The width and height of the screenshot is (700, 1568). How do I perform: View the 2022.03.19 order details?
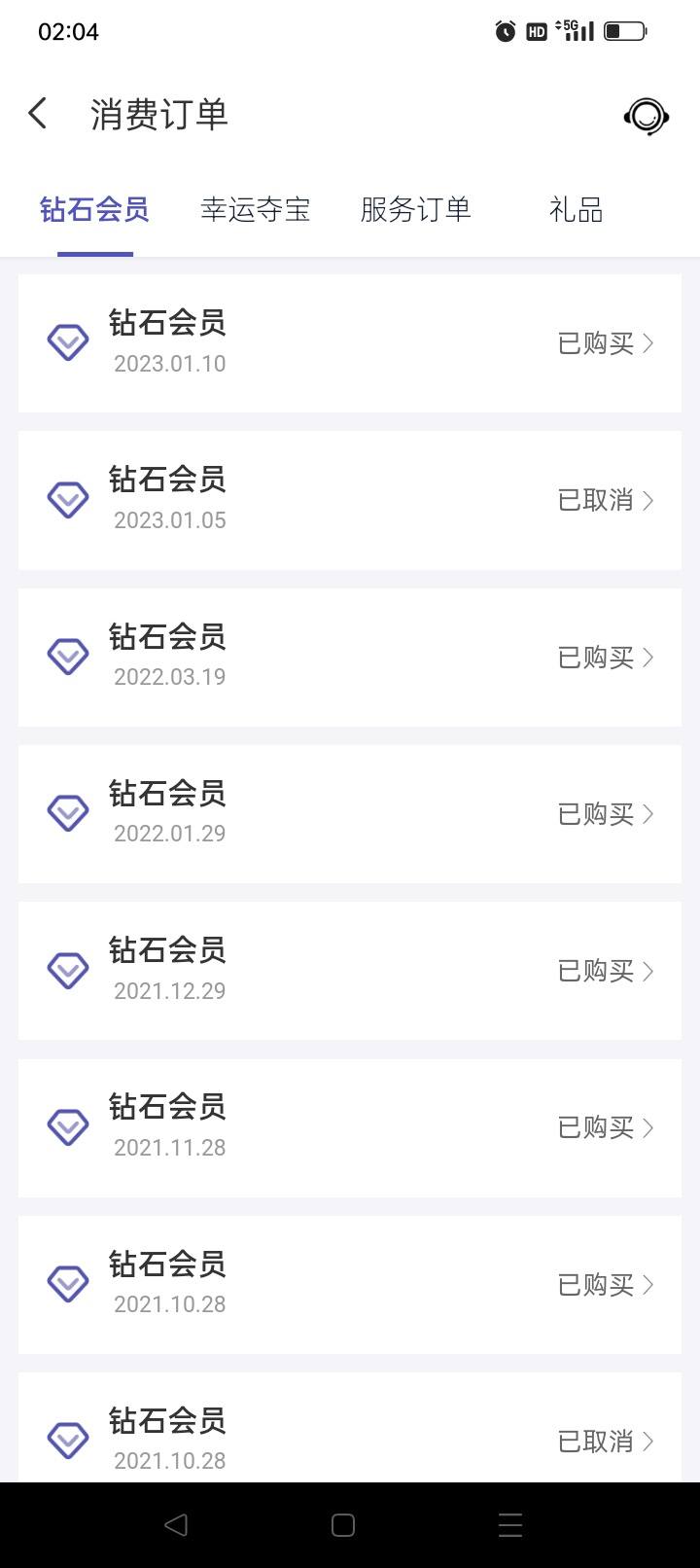[350, 658]
